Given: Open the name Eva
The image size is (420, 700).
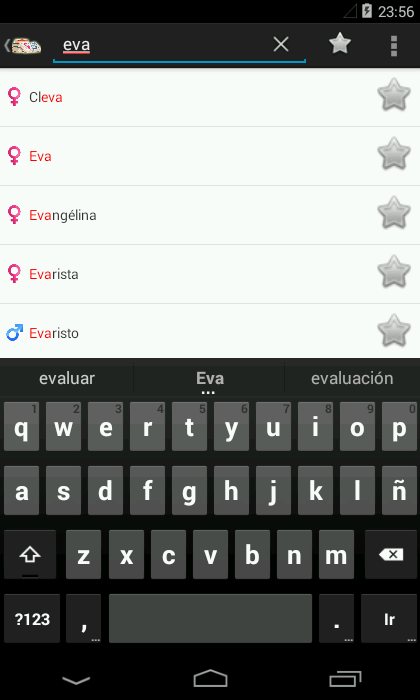Looking at the screenshot, I should click(40, 156).
